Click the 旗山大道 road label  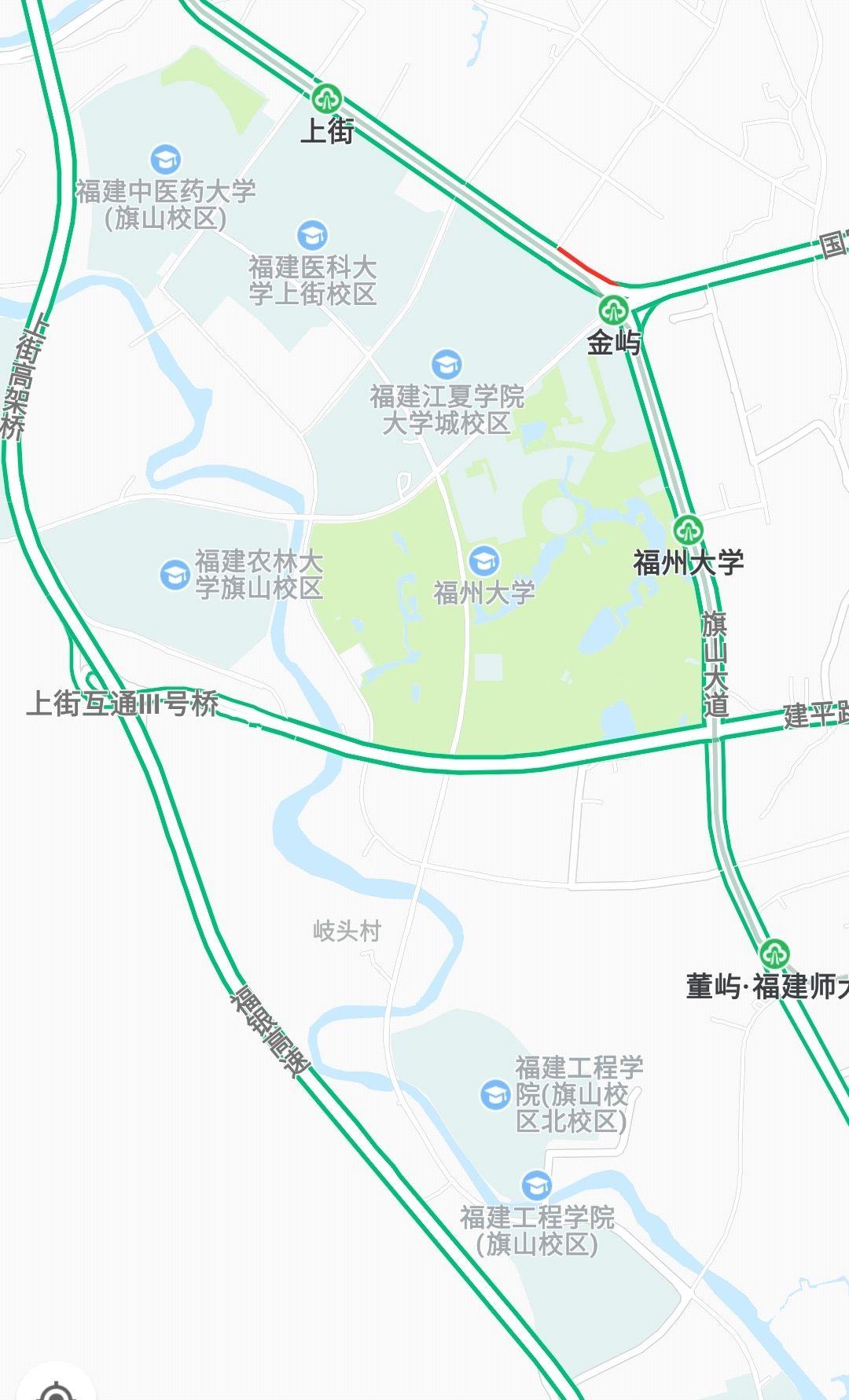715,667
